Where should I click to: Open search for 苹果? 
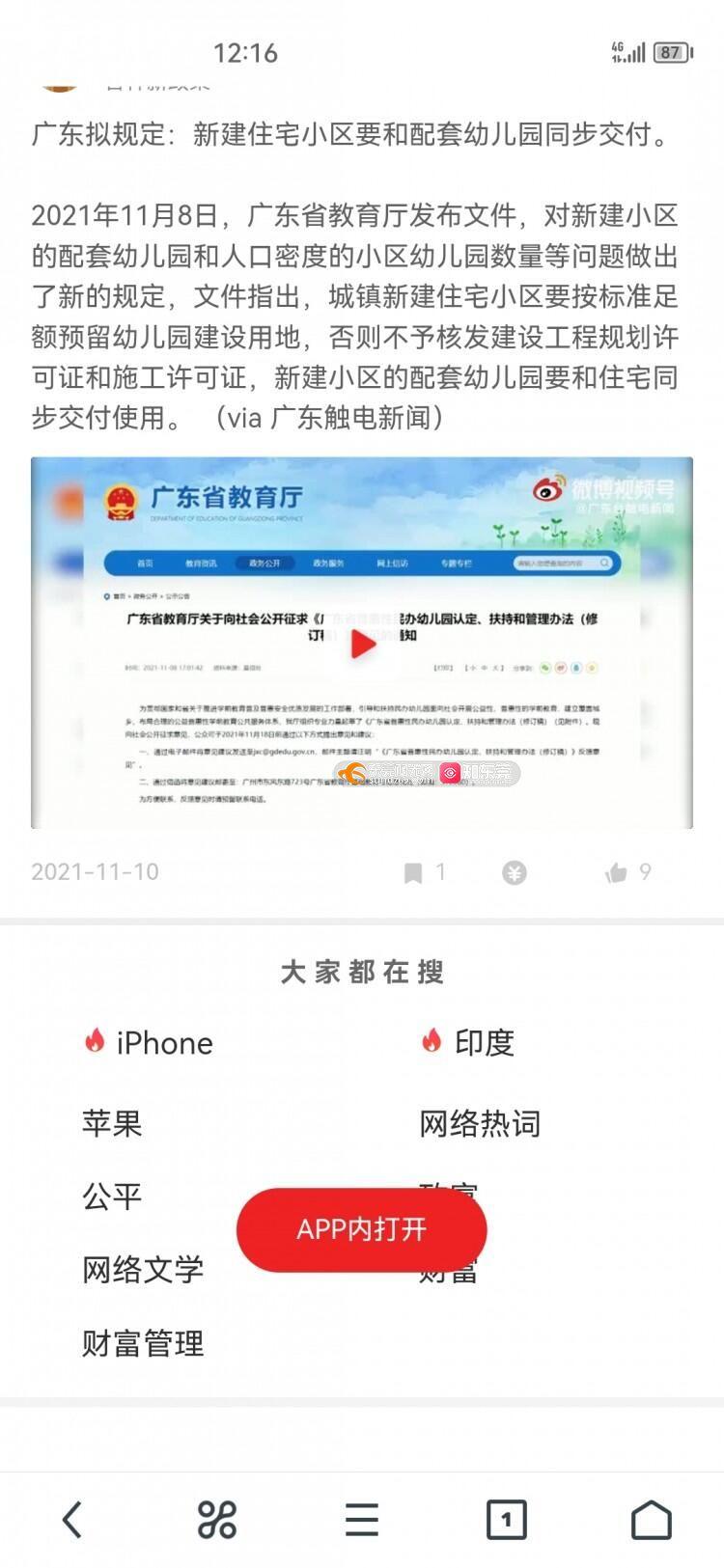tap(112, 1123)
